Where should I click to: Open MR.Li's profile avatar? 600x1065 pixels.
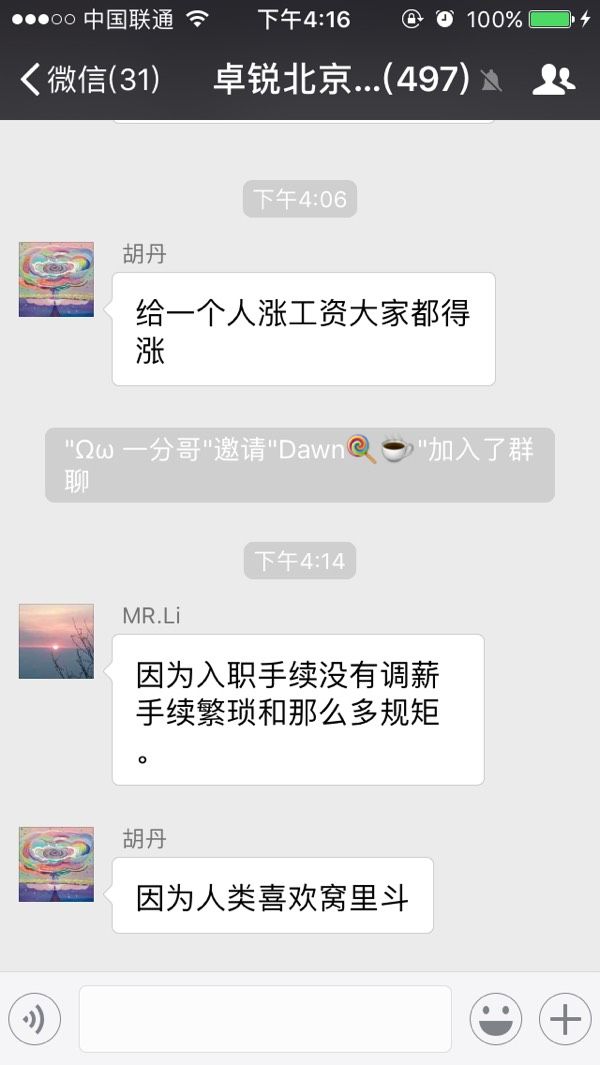click(x=56, y=641)
